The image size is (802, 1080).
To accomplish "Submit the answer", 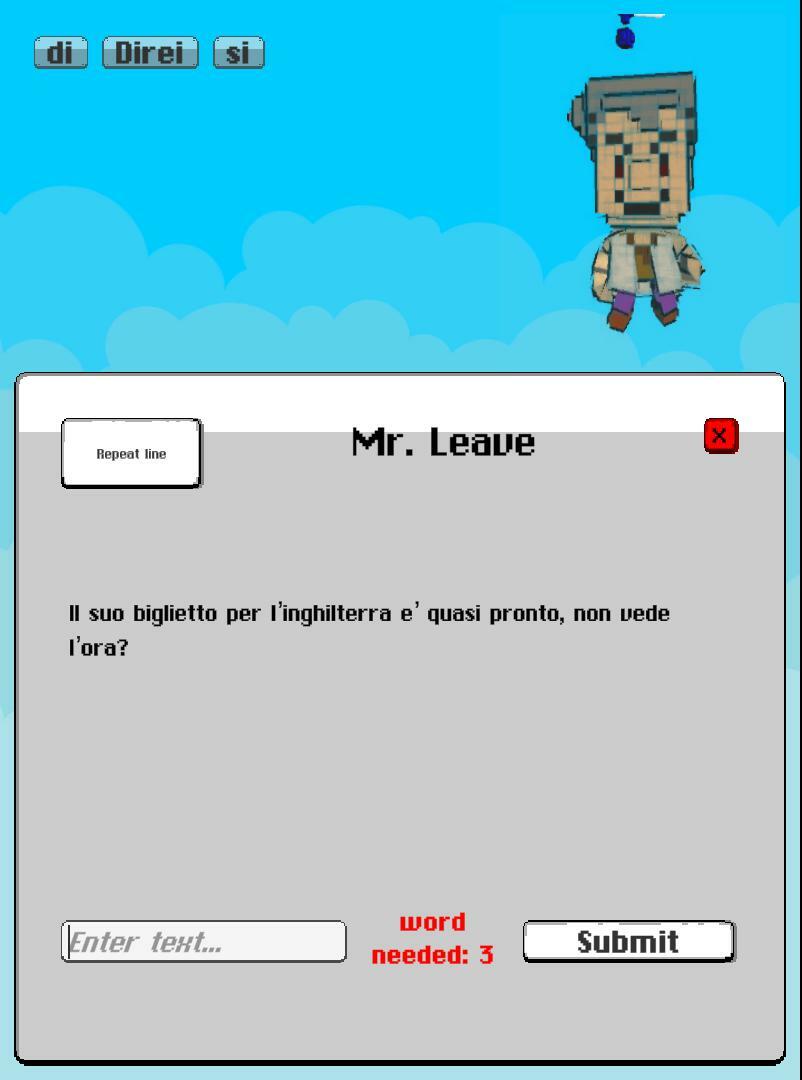I will (x=628, y=941).
